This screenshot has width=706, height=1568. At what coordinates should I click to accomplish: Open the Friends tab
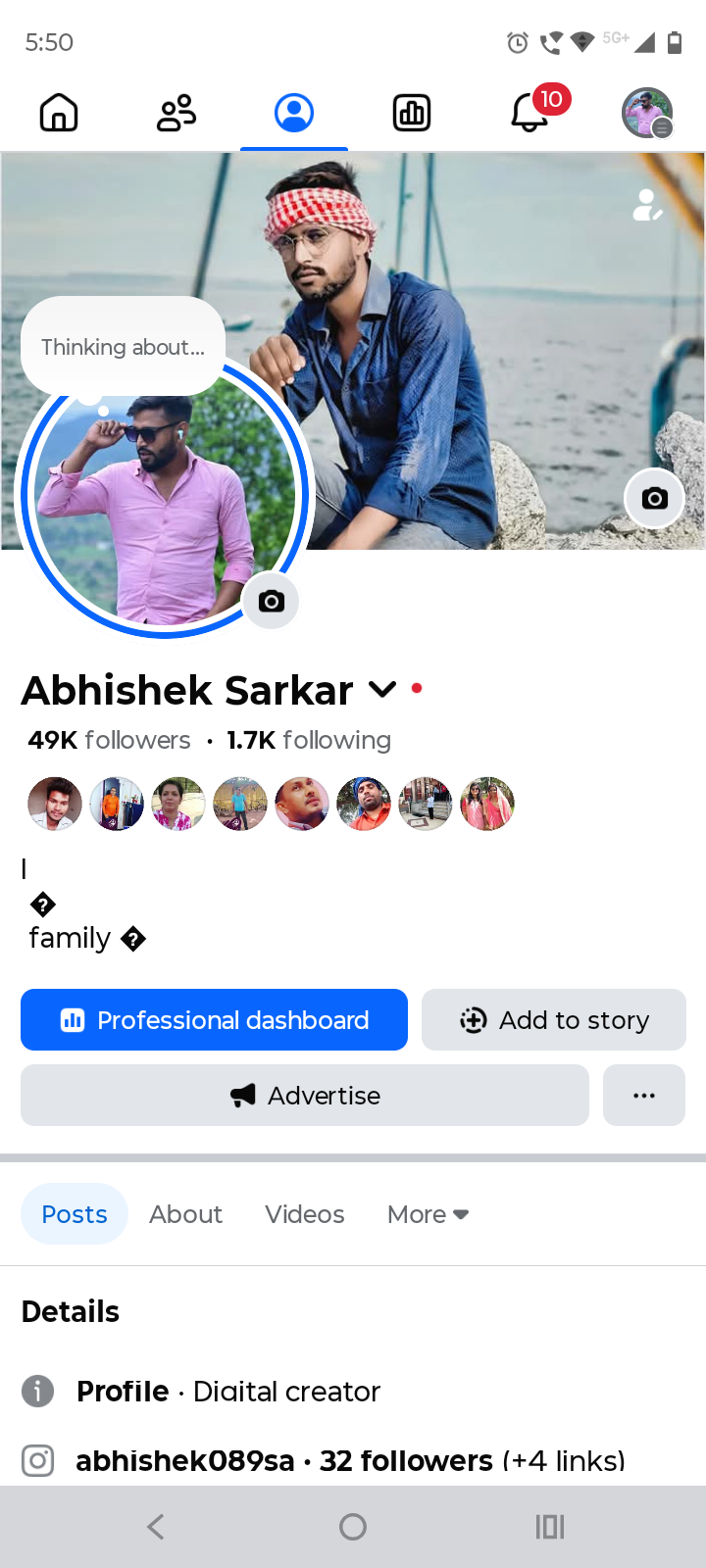pos(176,113)
